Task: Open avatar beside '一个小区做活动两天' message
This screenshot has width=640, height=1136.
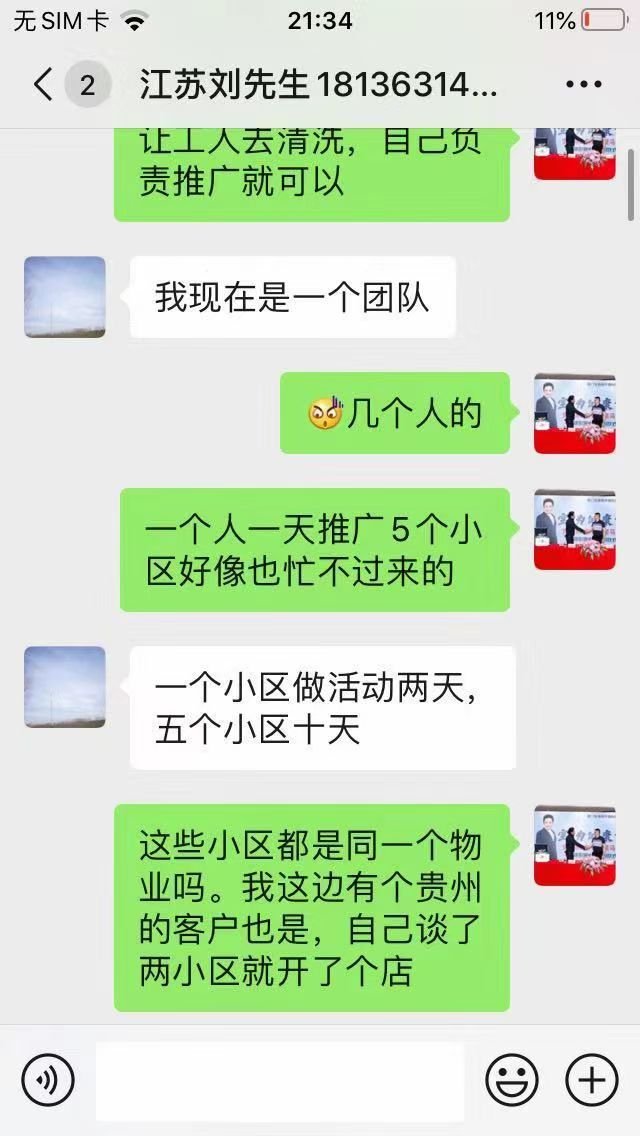Action: coord(65,687)
